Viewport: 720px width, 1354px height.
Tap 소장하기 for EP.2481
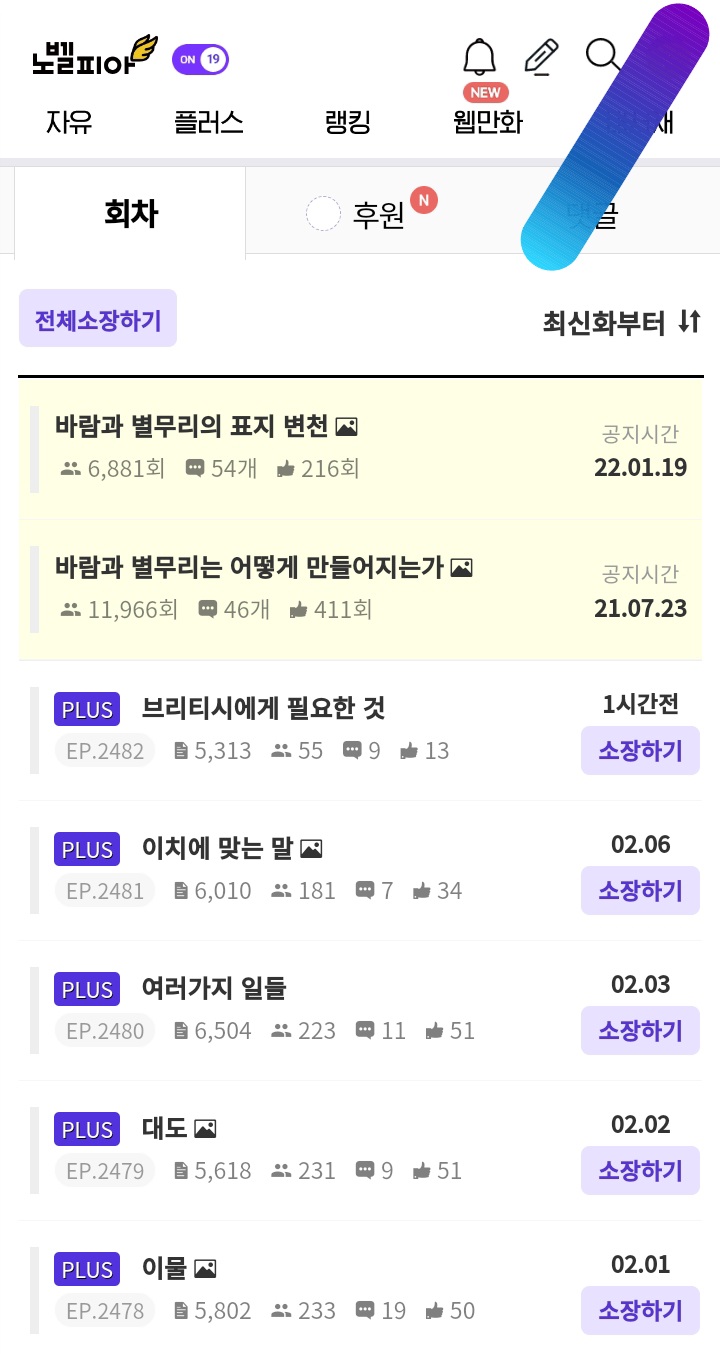point(640,890)
